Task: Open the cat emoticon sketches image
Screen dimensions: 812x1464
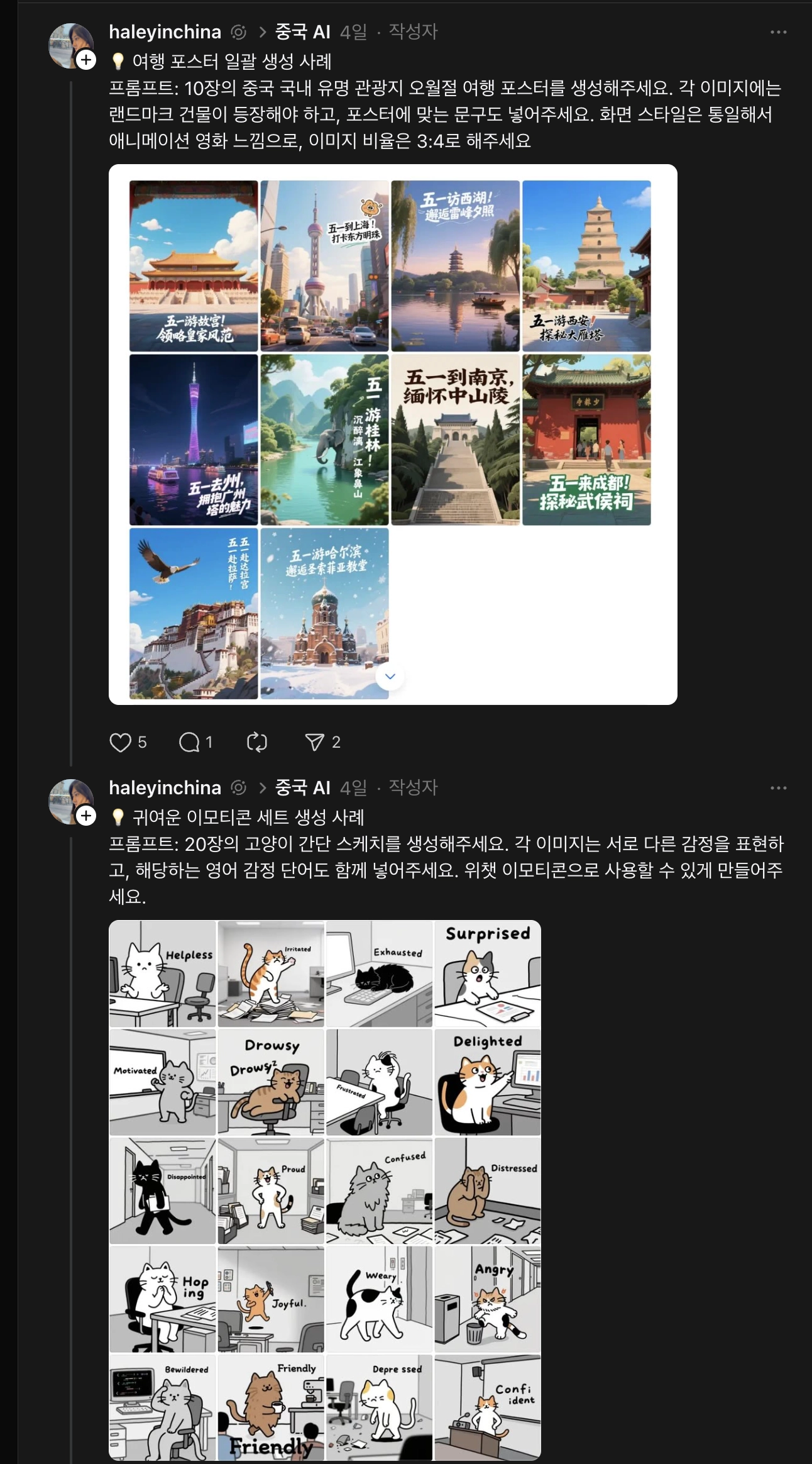Action: [324, 1190]
